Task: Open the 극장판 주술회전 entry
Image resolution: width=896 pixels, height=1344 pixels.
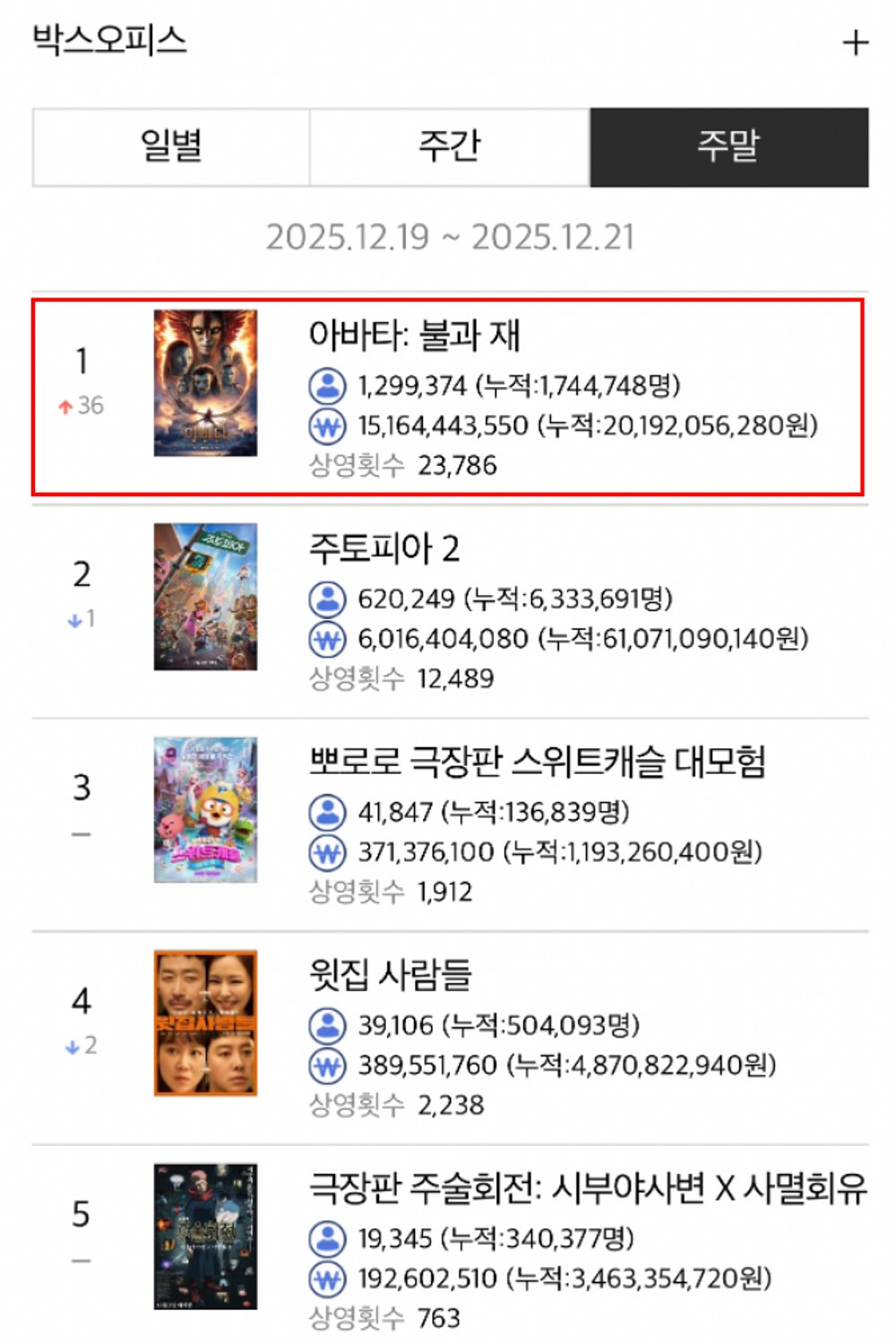Action: click(450, 1245)
